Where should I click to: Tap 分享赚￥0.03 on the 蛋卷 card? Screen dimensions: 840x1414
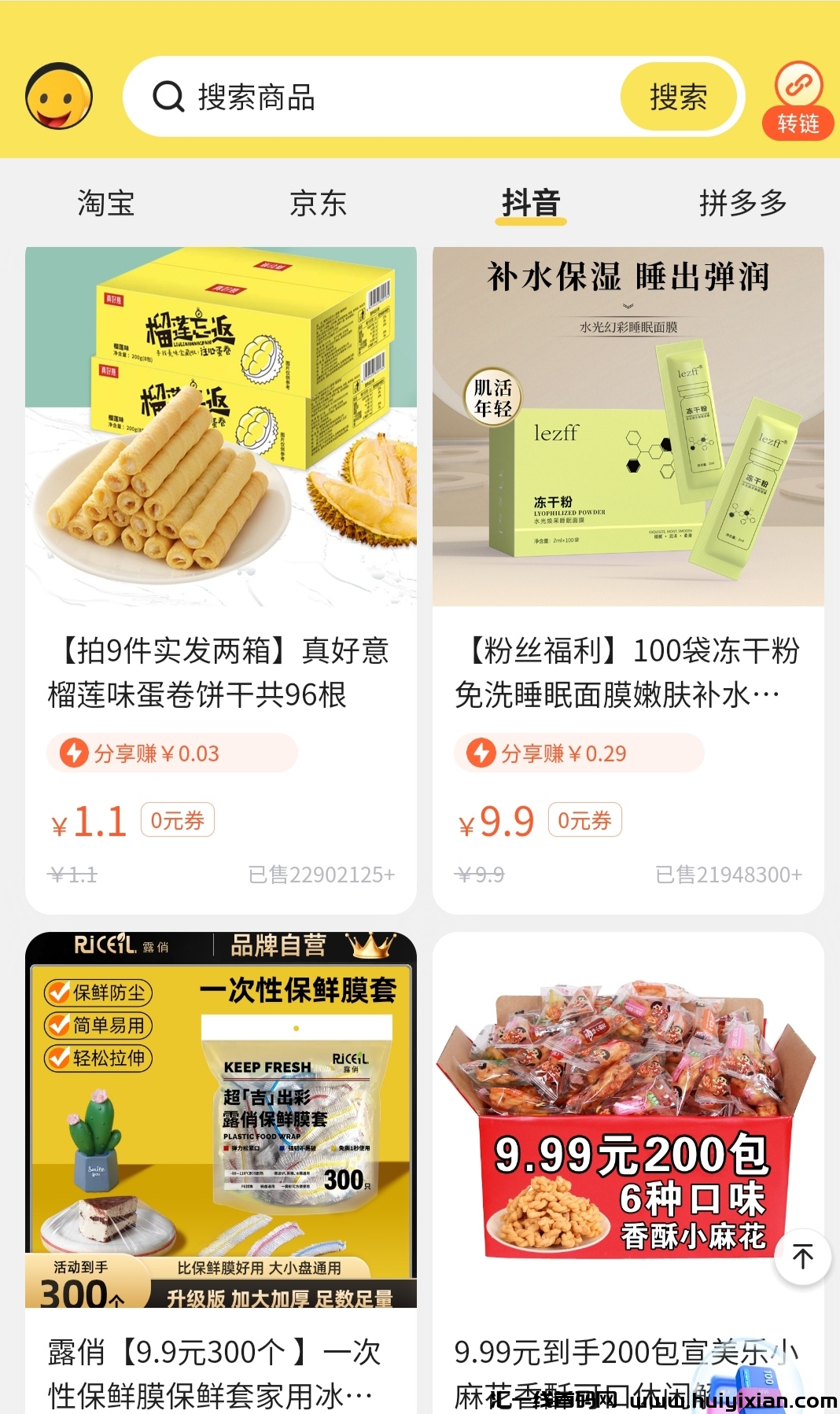tap(171, 753)
